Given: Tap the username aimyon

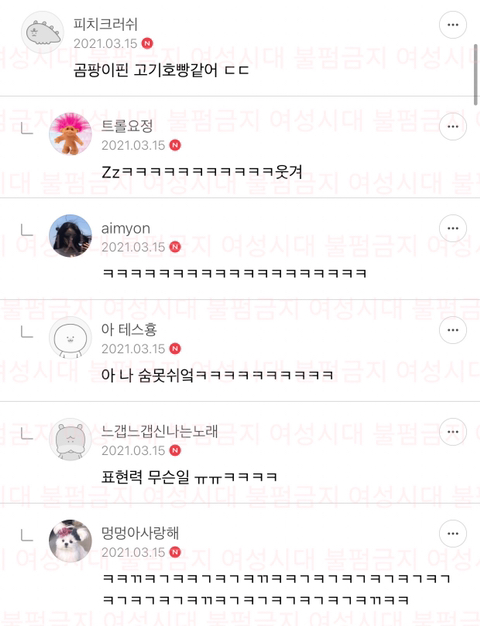Looking at the screenshot, I should pyautogui.click(x=126, y=229).
